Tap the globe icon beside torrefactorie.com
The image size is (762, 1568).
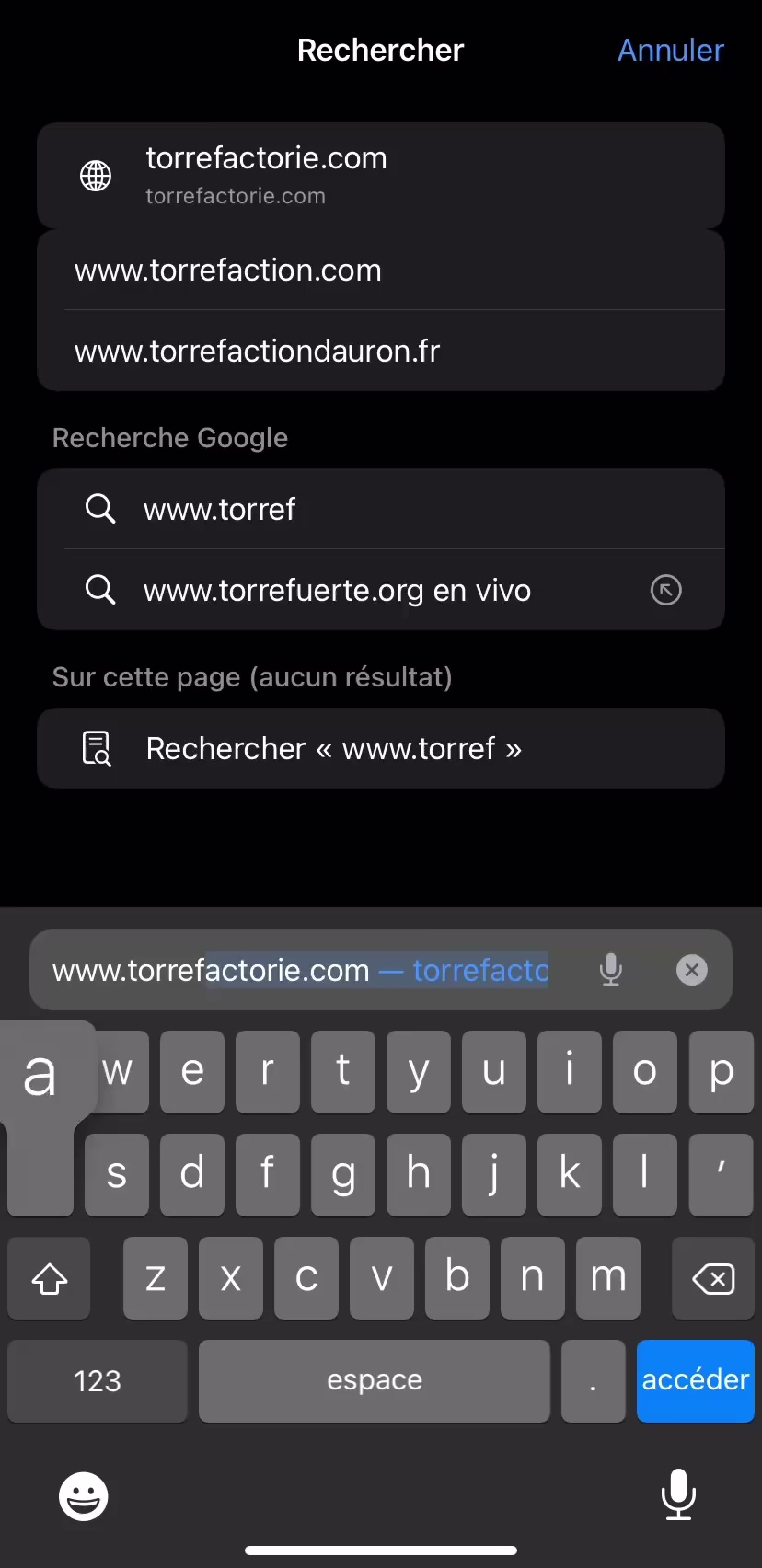pos(96,175)
